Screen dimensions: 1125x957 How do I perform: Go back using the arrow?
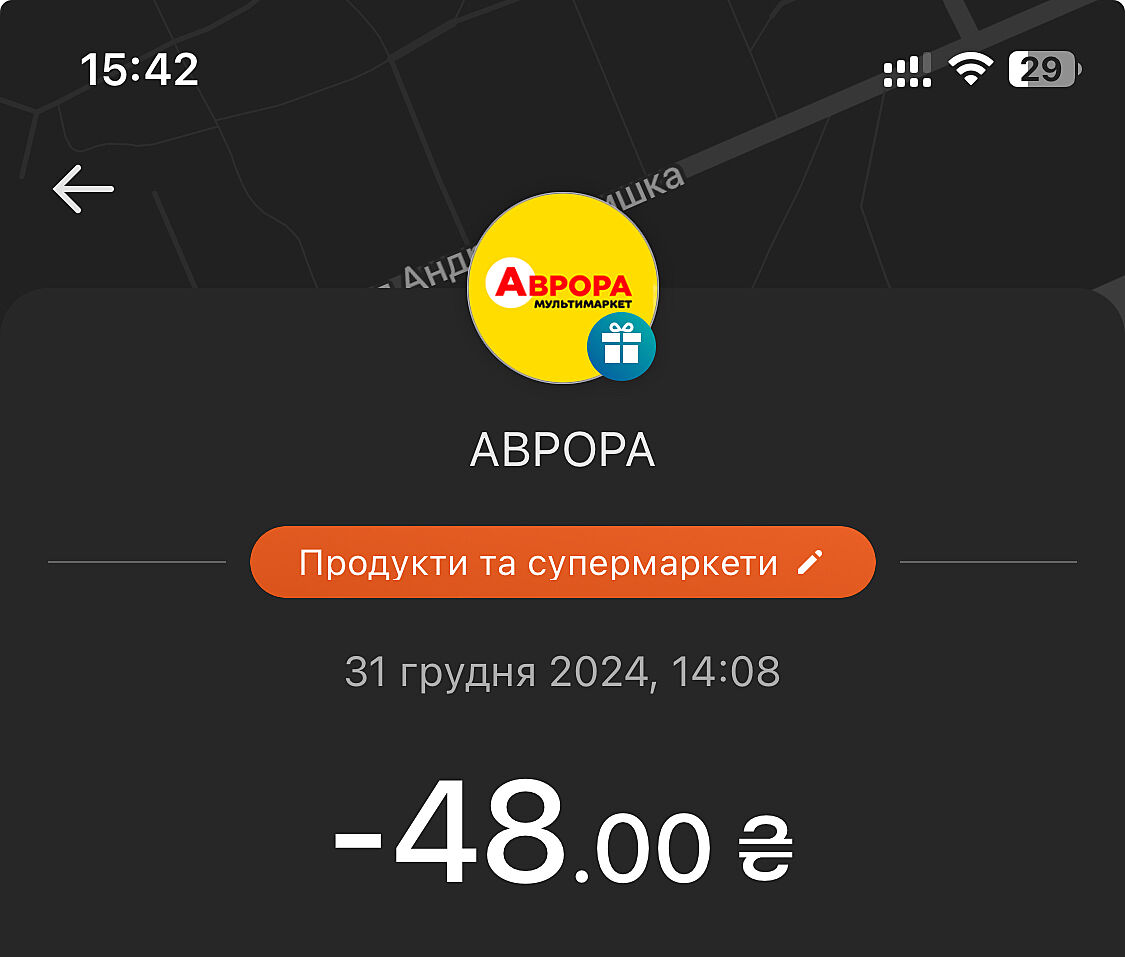click(83, 190)
